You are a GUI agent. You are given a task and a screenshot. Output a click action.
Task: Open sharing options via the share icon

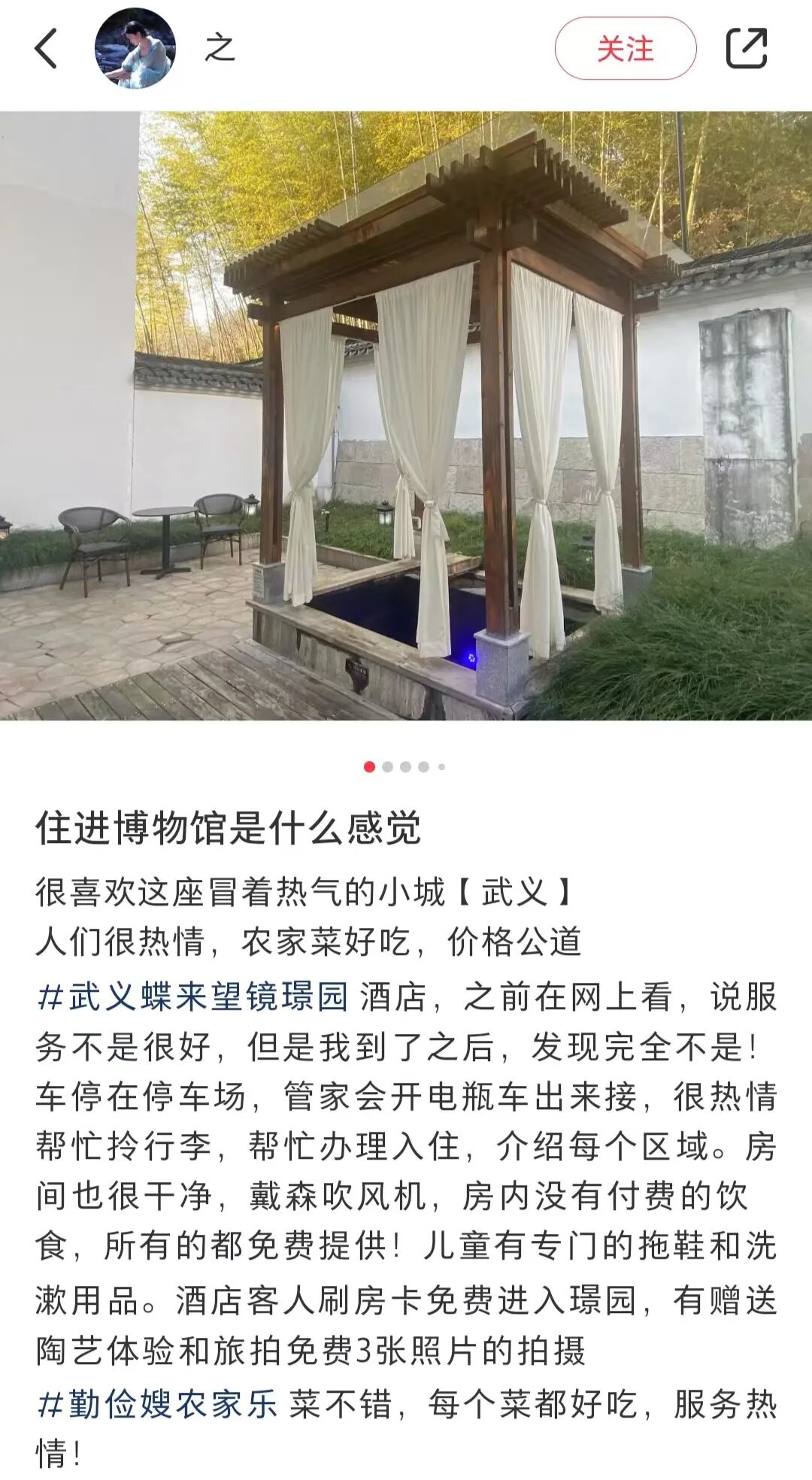click(x=746, y=48)
